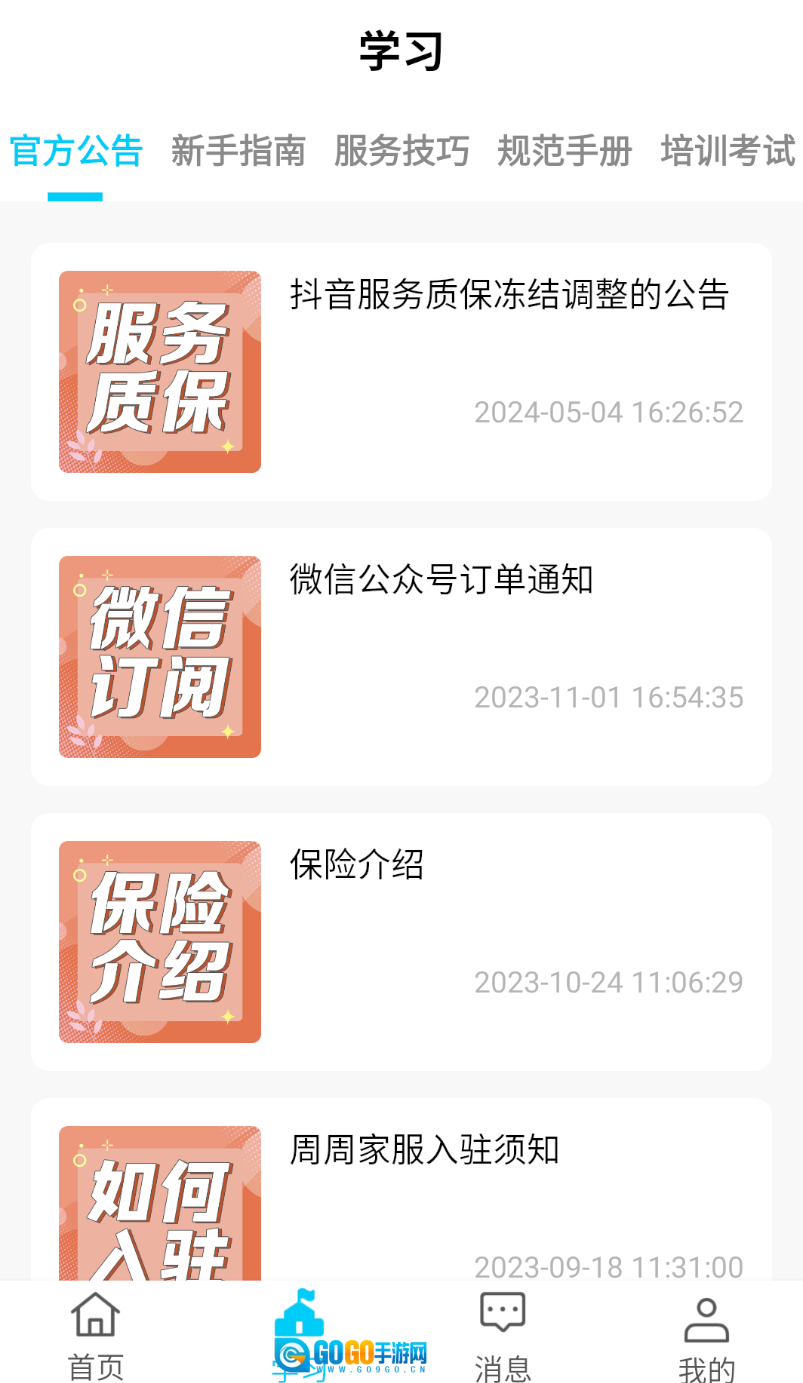Open the 新手指南 tab

(238, 152)
